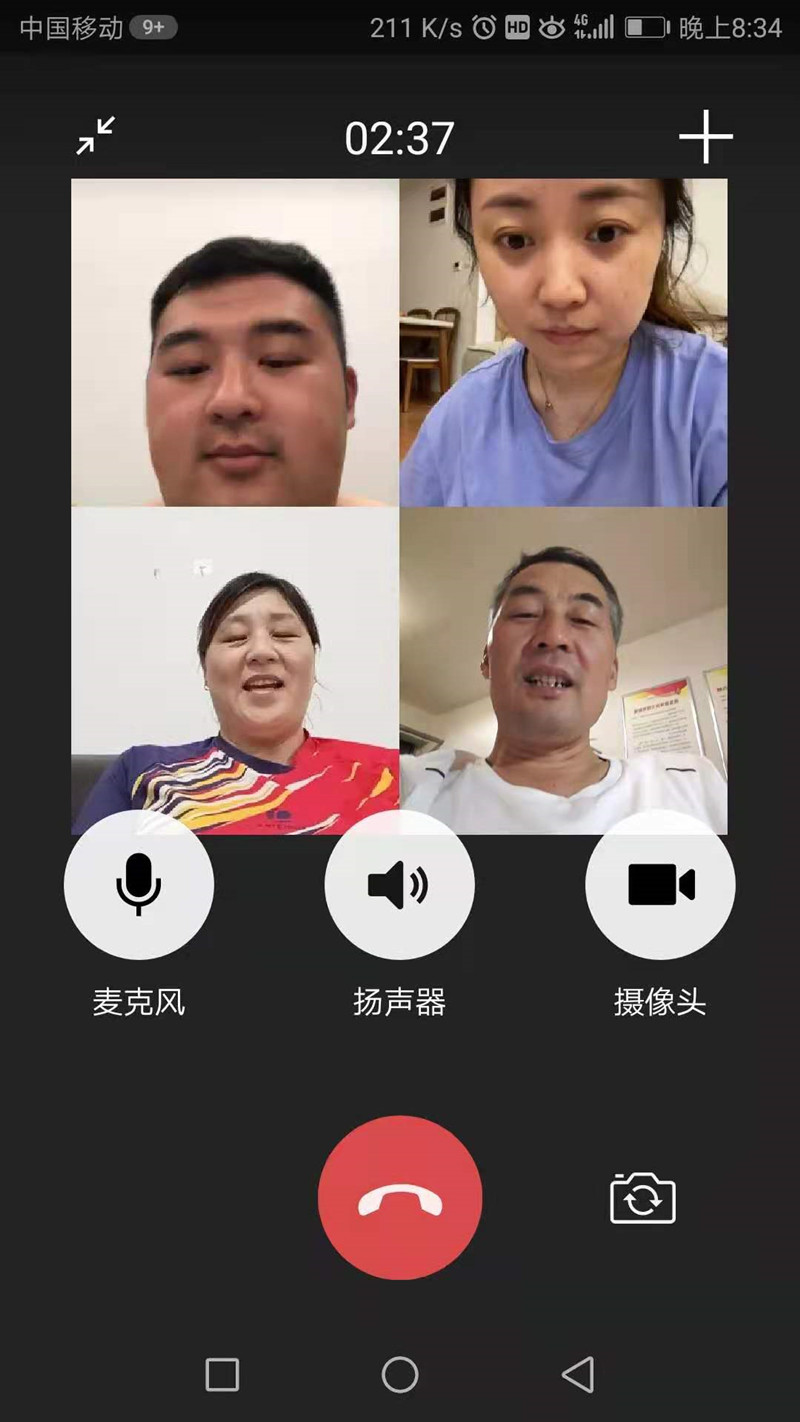Turn off the camera (摄像头)

point(660,885)
